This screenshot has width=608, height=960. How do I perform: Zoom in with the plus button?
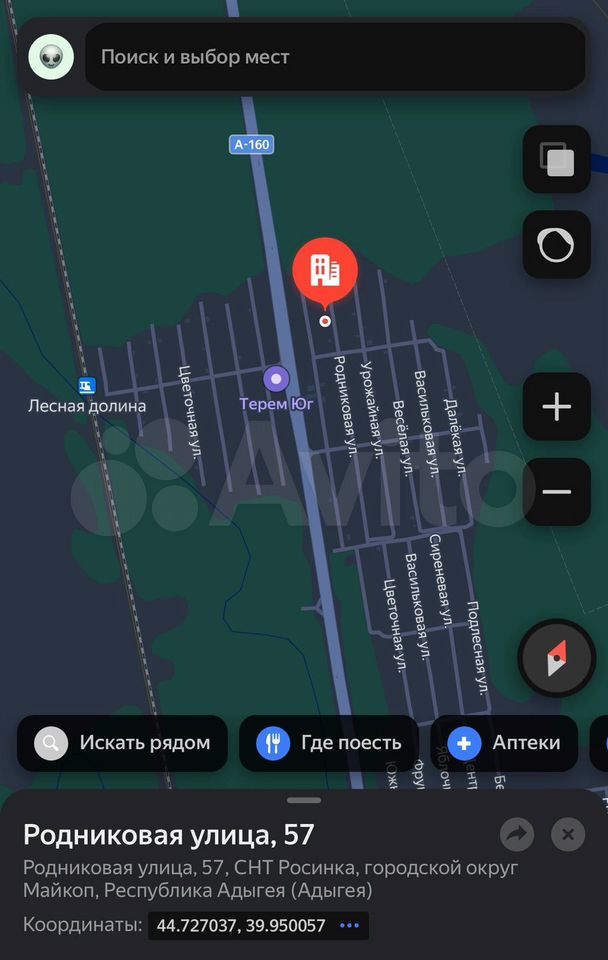[556, 407]
